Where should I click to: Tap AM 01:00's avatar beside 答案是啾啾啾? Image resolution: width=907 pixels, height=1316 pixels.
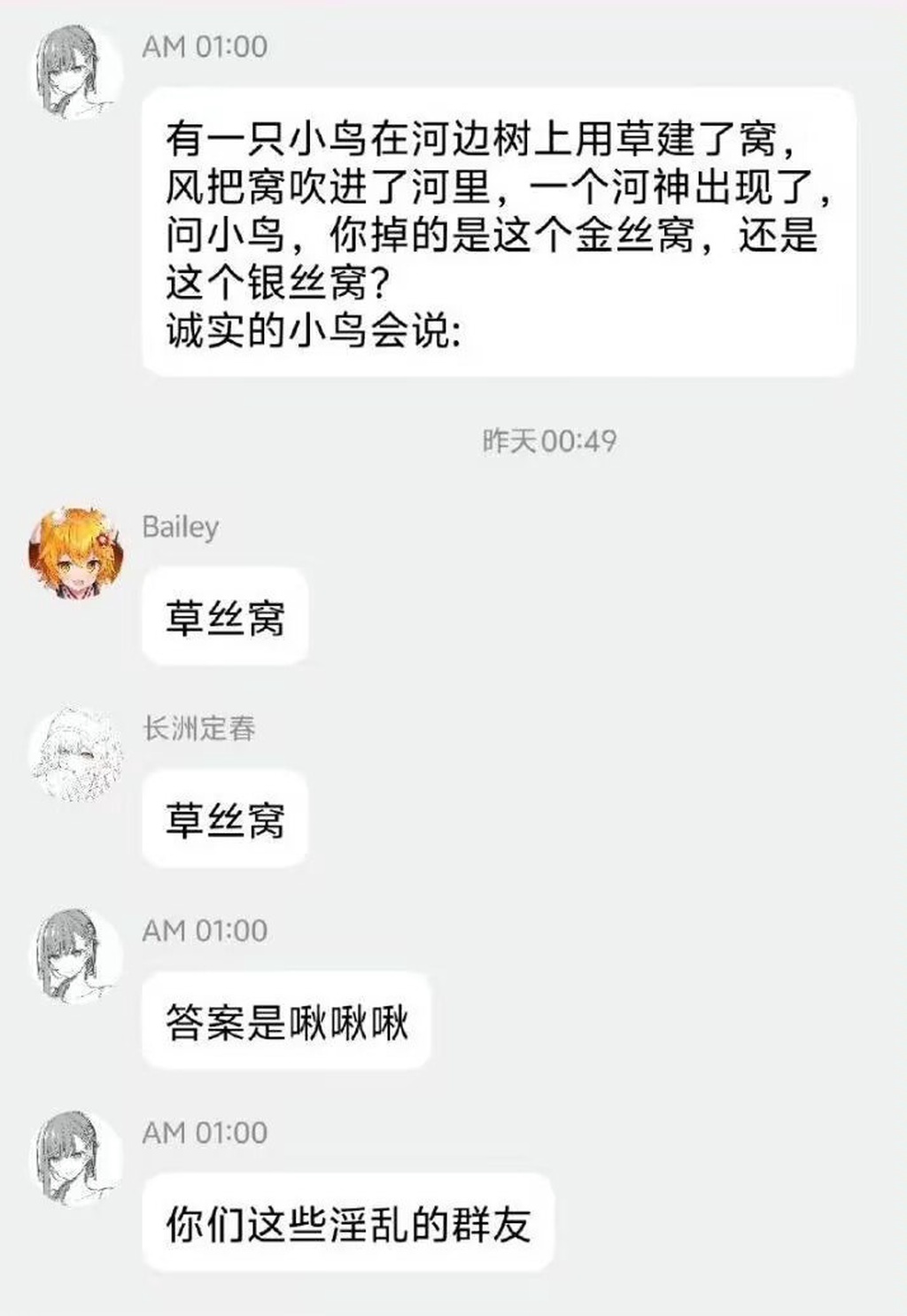pos(76,956)
